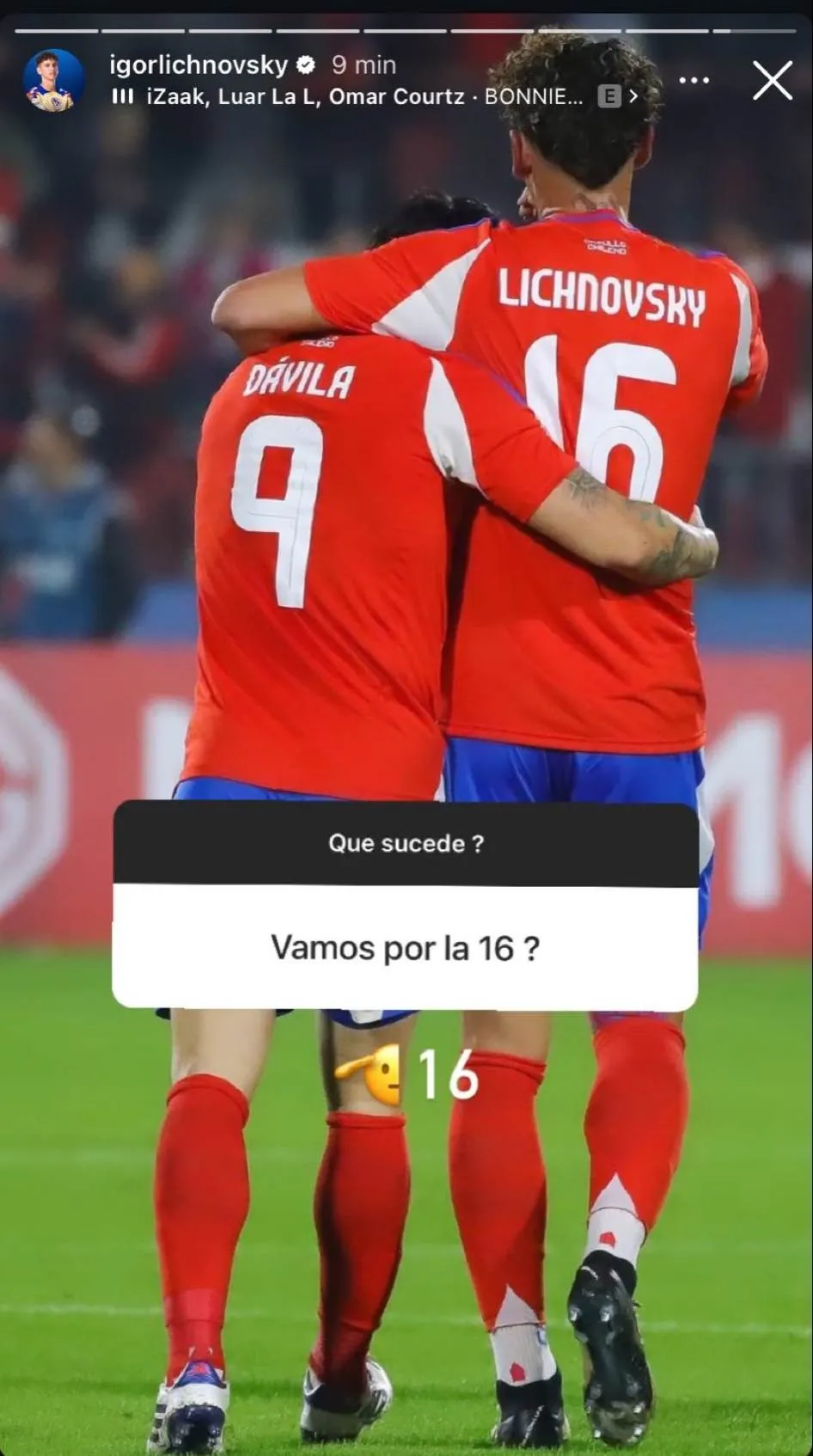
Task: Open igorlichnovsky's profile picture
Action: [53, 81]
